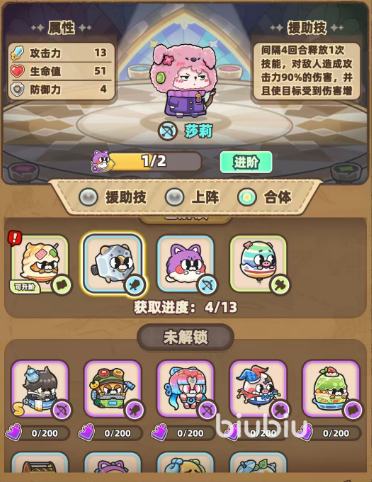372x482 pixels.
Task: View the locked green salad-bowl character
Action: tap(332, 389)
